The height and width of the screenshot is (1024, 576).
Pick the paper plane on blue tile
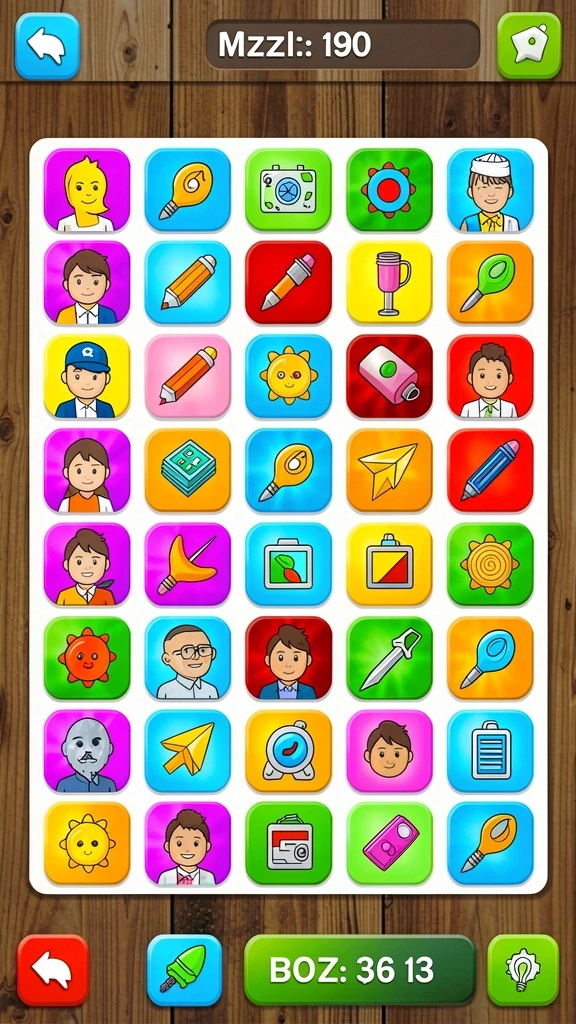pyautogui.click(x=187, y=751)
